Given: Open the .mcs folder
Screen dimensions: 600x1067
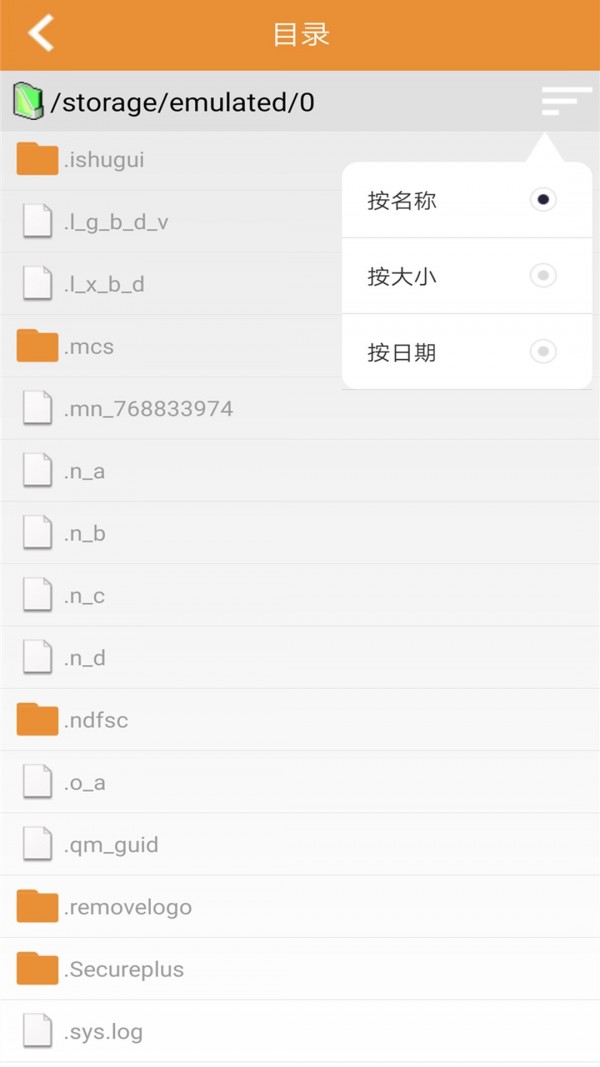Looking at the screenshot, I should [x=89, y=347].
